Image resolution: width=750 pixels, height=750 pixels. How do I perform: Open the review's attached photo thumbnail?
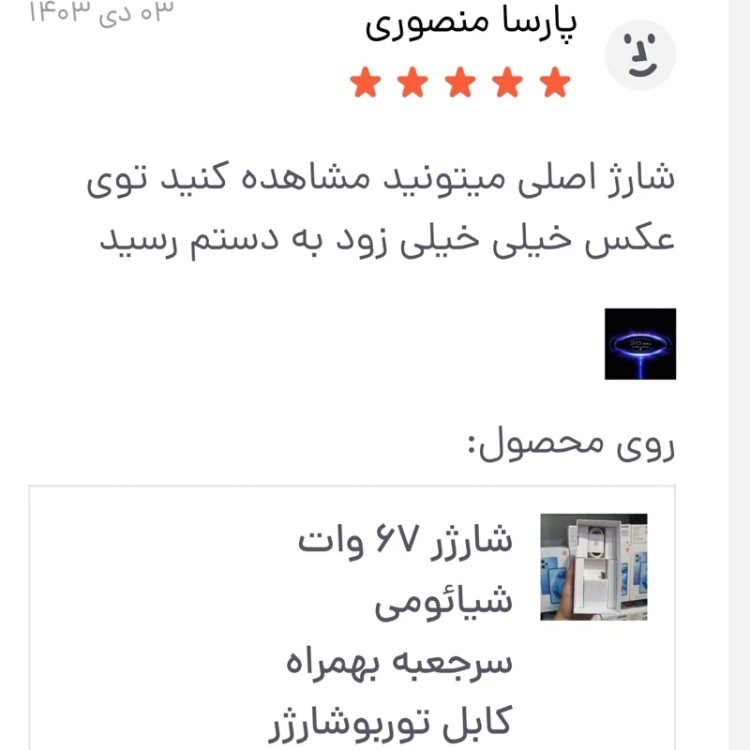(640, 344)
